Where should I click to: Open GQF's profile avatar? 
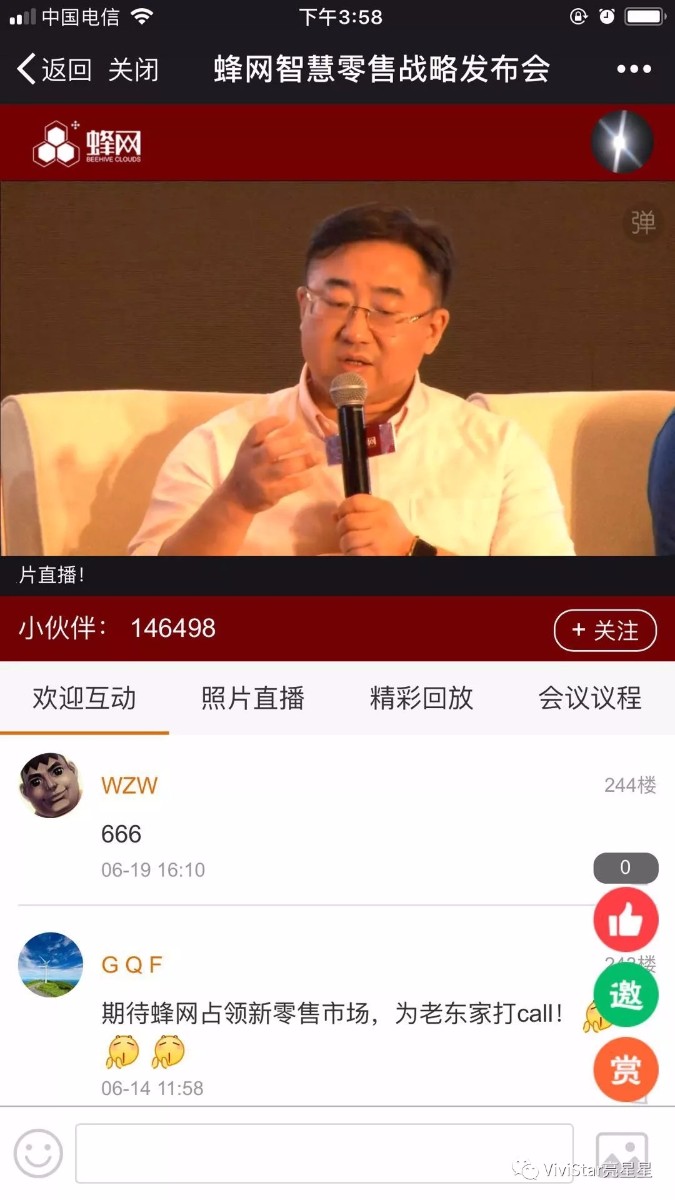pos(50,965)
